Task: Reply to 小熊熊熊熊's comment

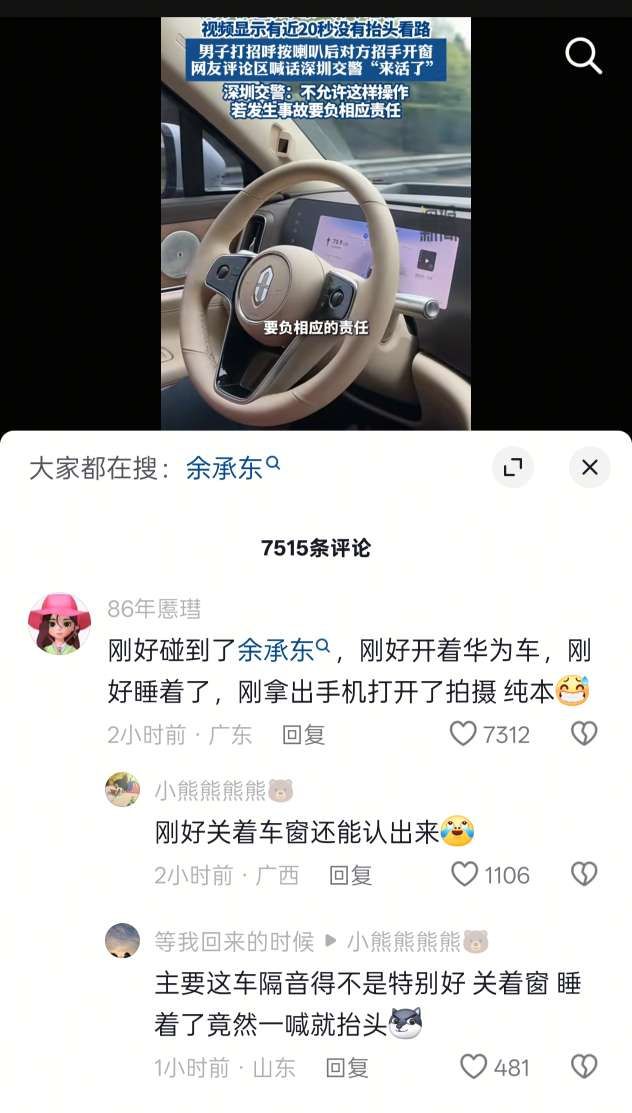Action: [x=350, y=875]
